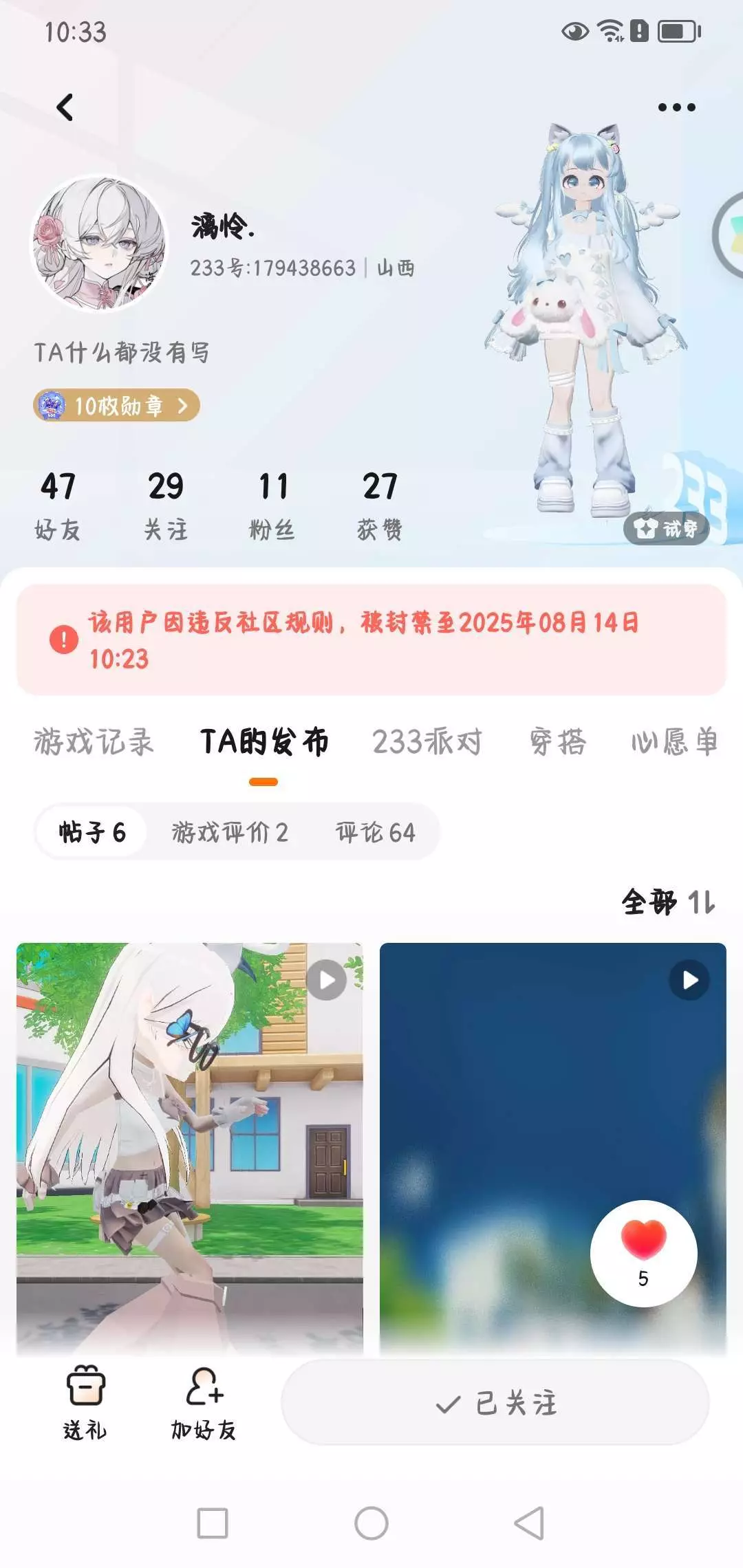Go back using the top-left arrow

pos(65,107)
